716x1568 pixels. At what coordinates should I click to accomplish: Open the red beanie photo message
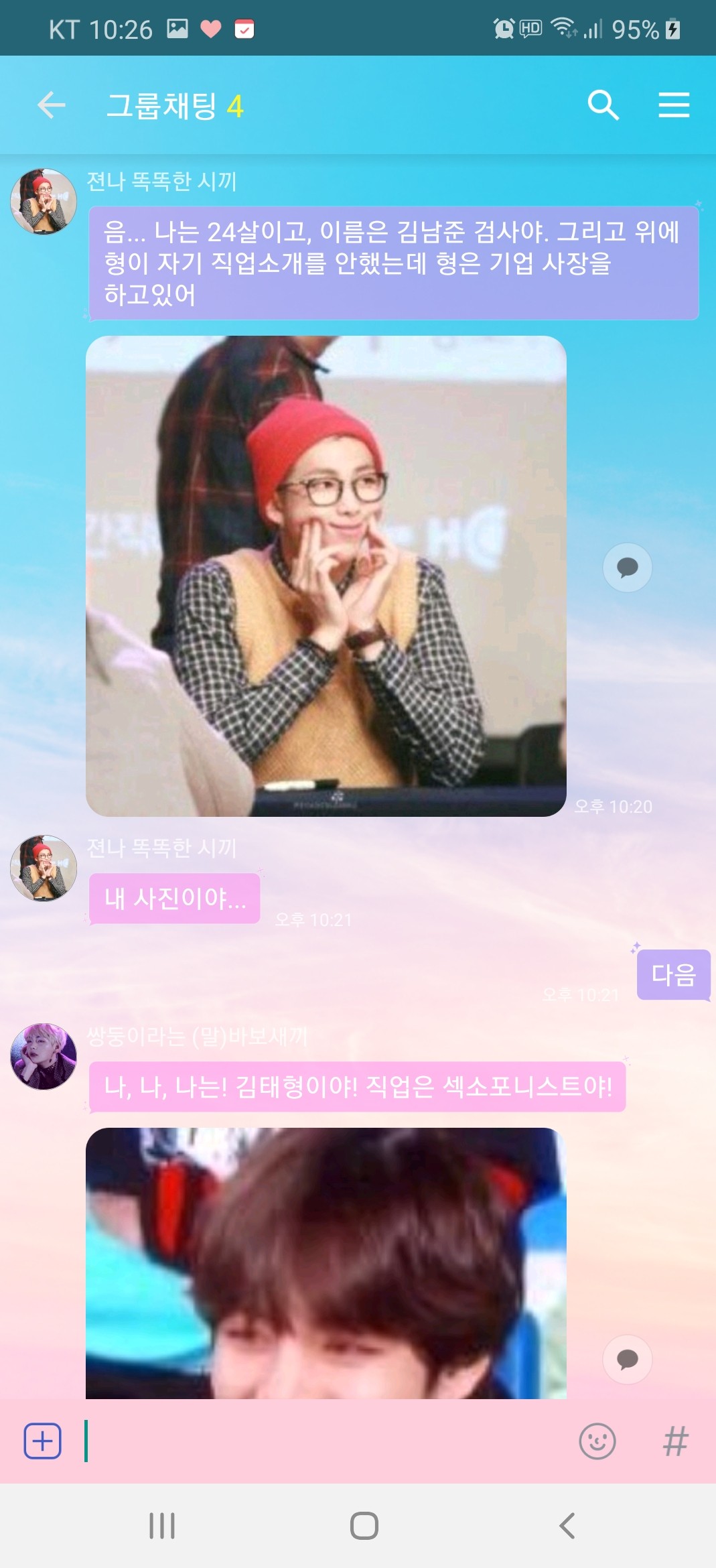pyautogui.click(x=326, y=576)
